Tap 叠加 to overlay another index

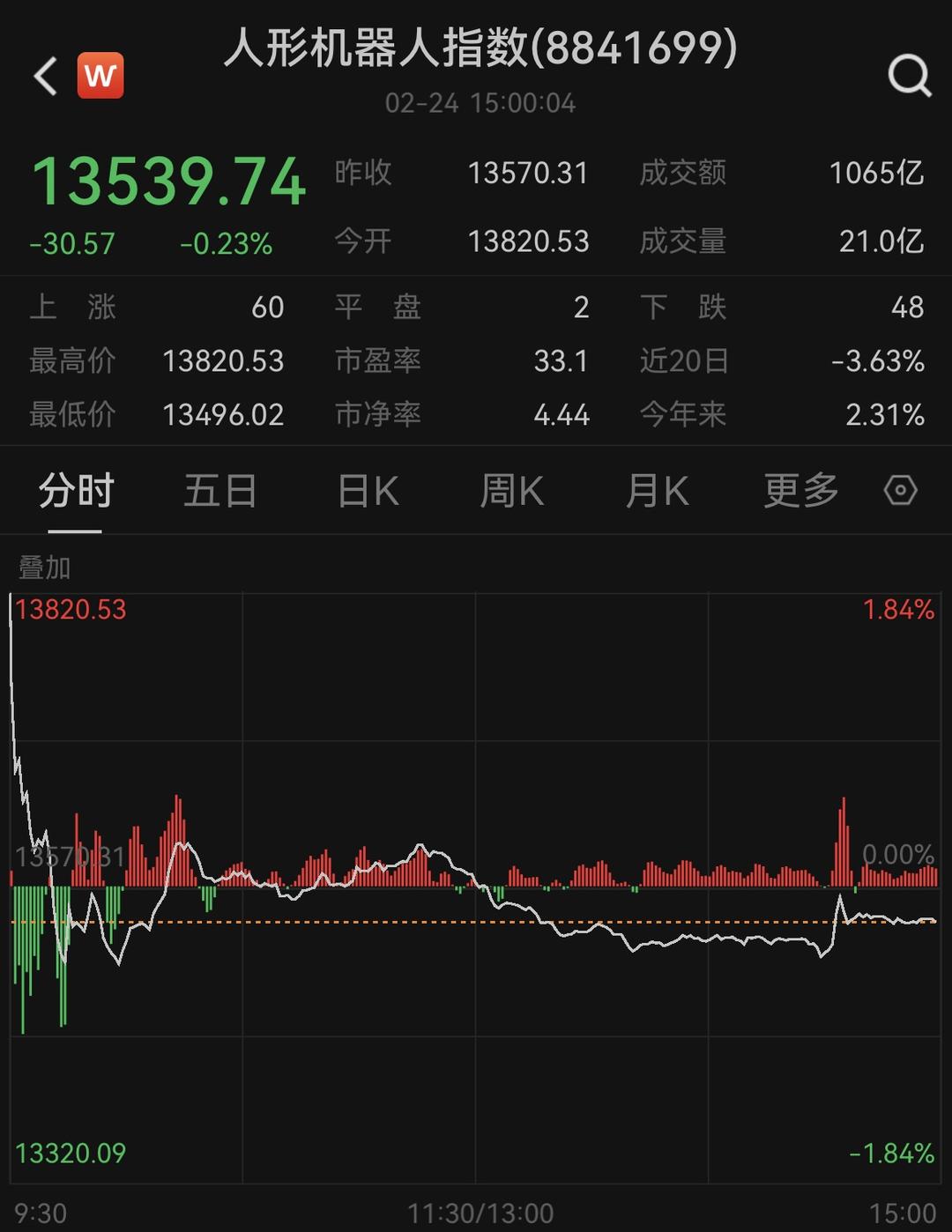pyautogui.click(x=44, y=568)
